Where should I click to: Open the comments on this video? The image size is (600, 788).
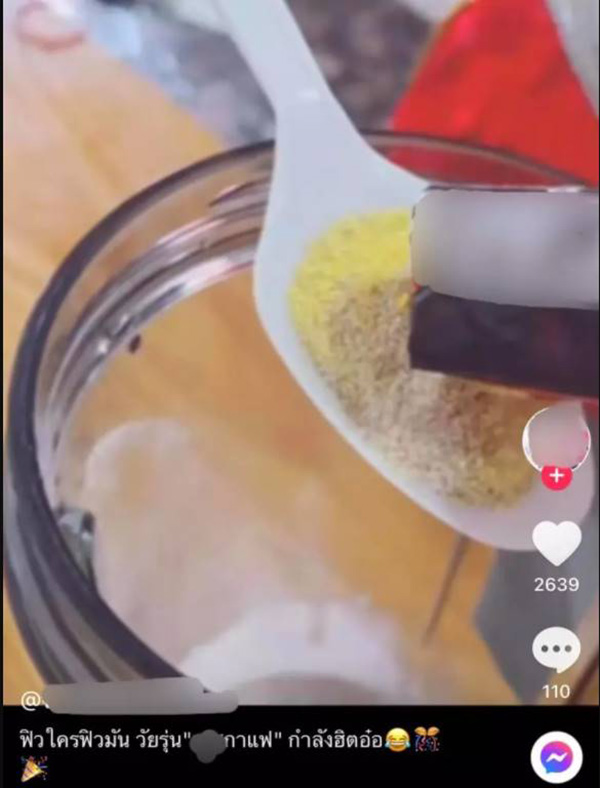click(556, 650)
